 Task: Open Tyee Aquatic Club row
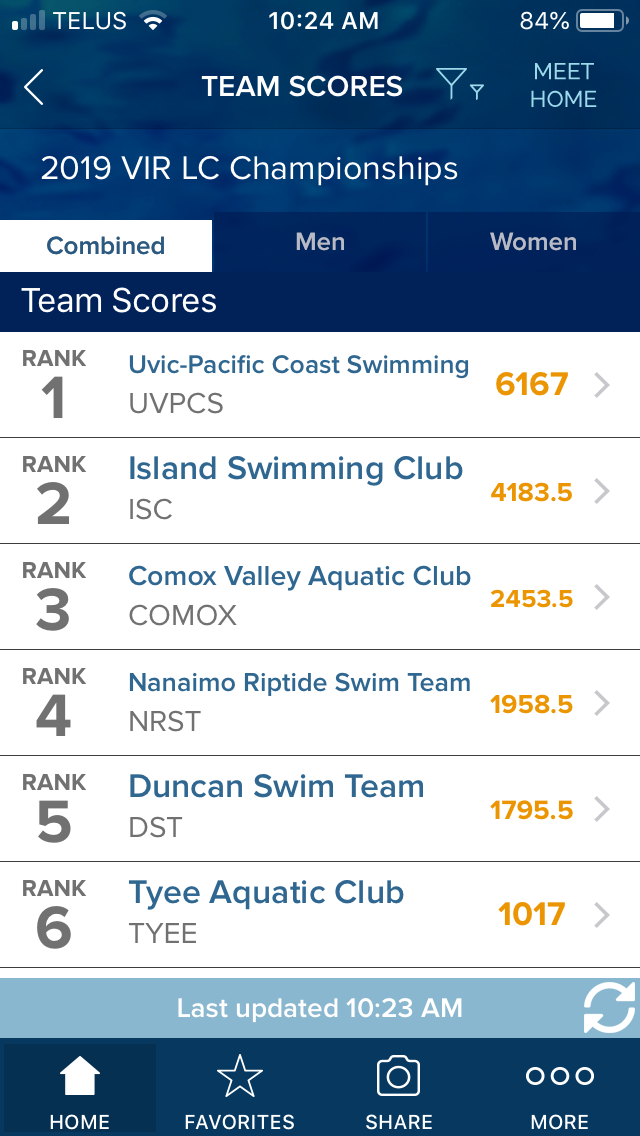tap(320, 914)
